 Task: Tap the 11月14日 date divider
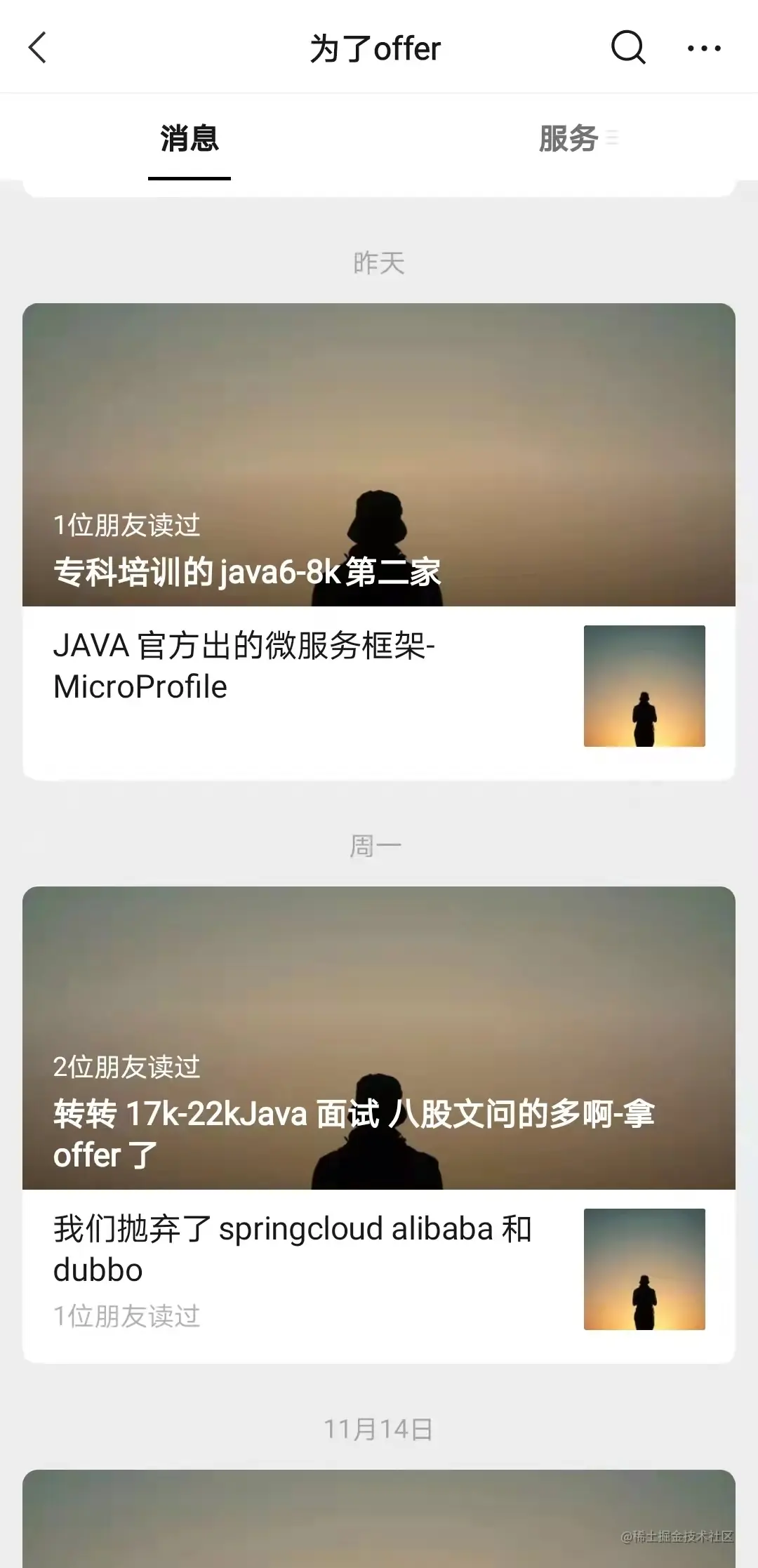[379, 1428]
